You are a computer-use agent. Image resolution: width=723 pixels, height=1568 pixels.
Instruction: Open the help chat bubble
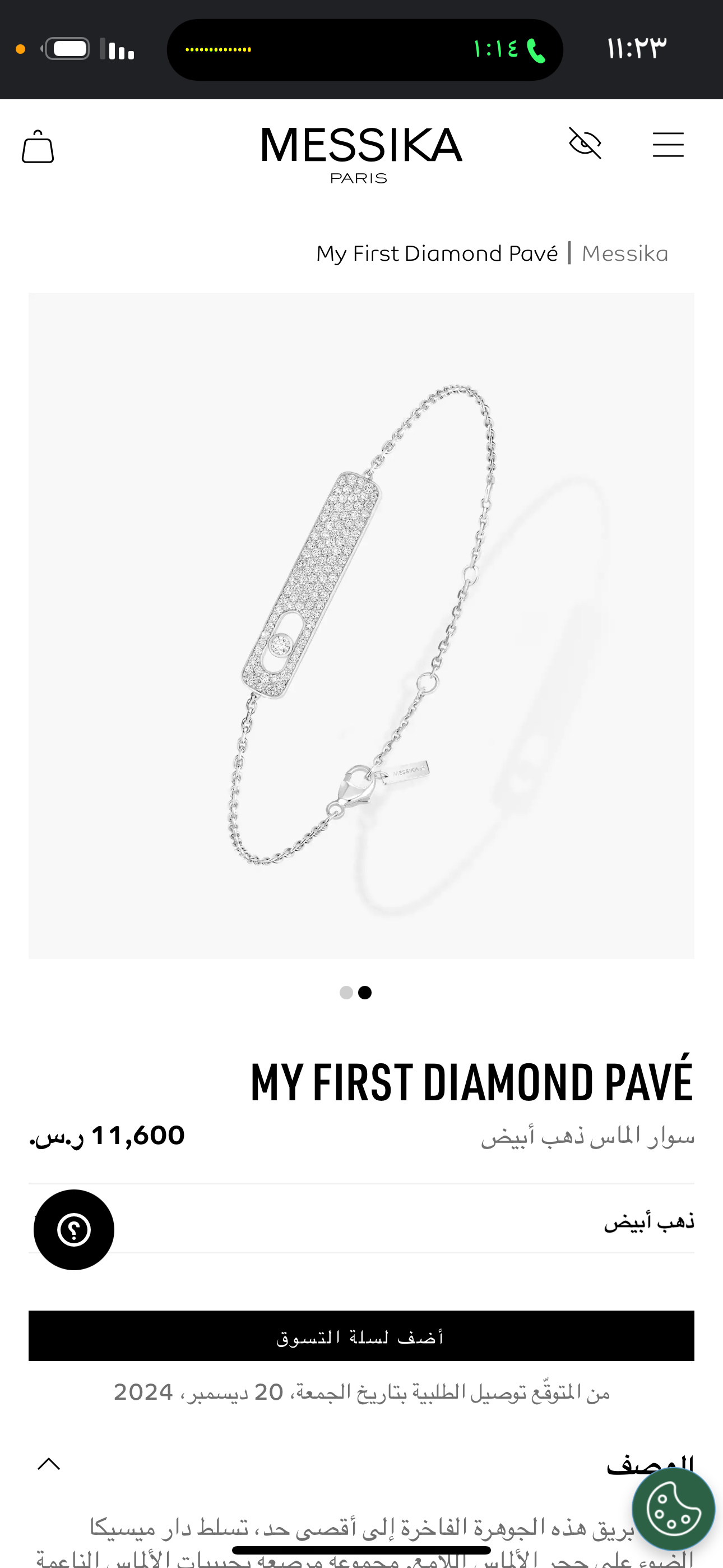tap(73, 1230)
